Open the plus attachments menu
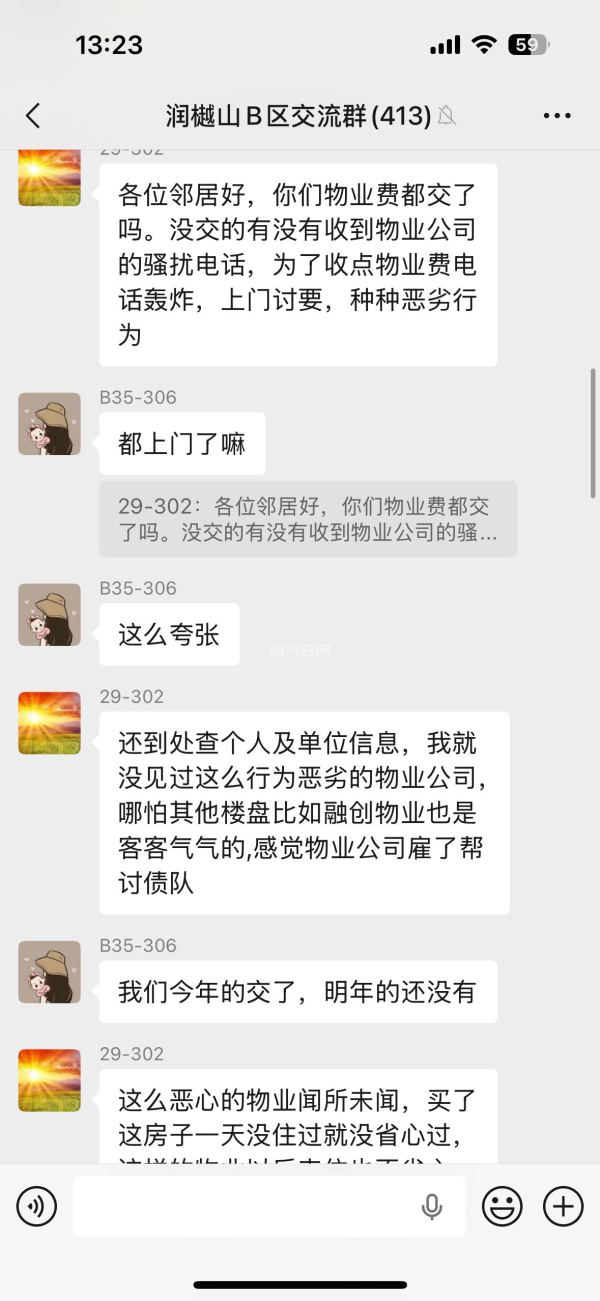 point(563,1207)
